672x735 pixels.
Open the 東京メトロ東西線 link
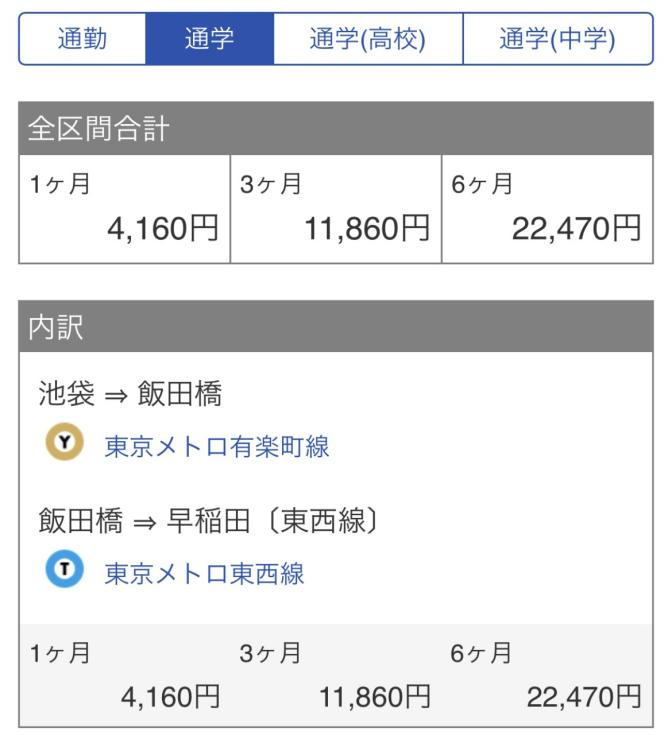tap(204, 573)
